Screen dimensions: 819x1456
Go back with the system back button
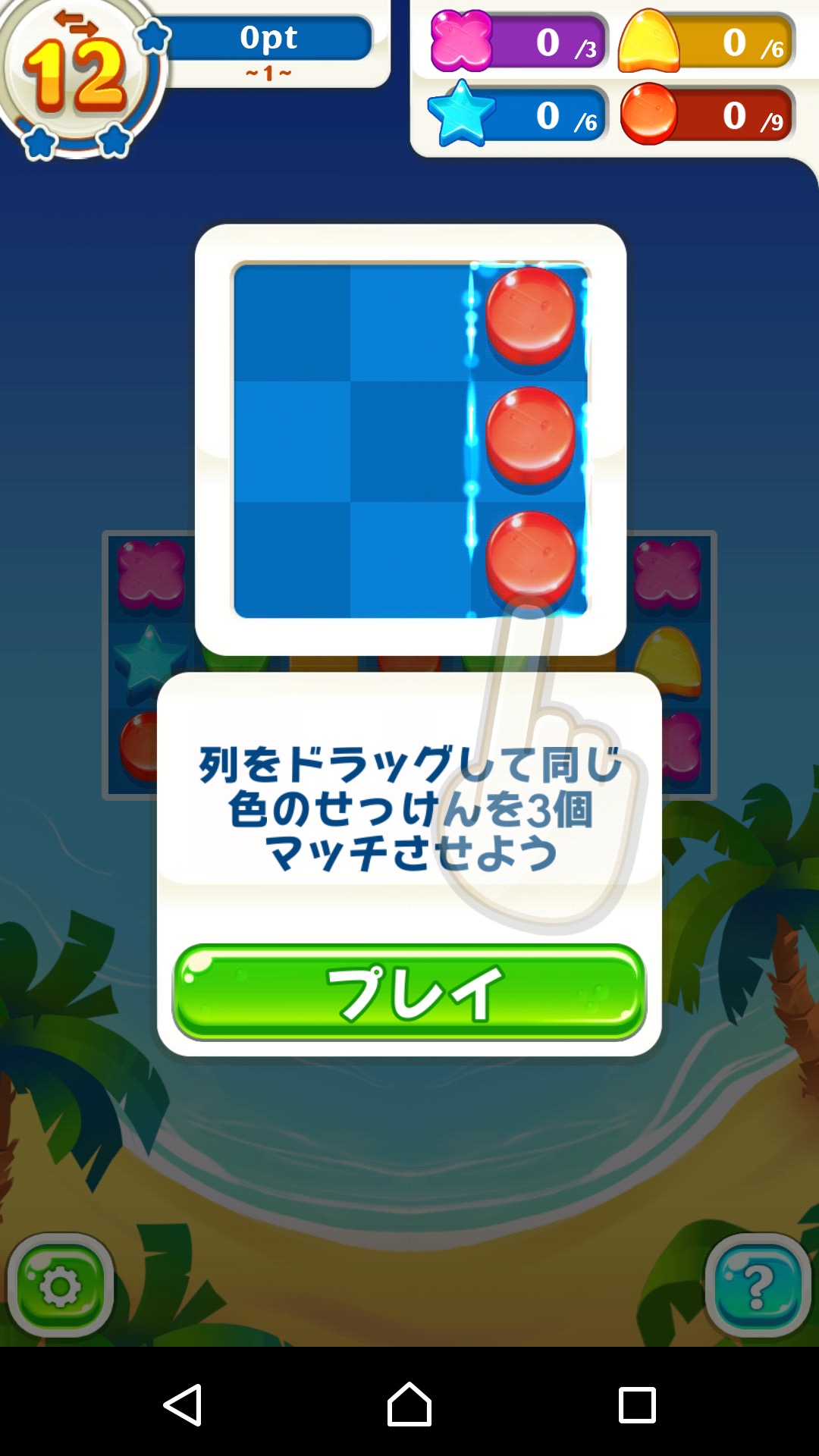[183, 1404]
